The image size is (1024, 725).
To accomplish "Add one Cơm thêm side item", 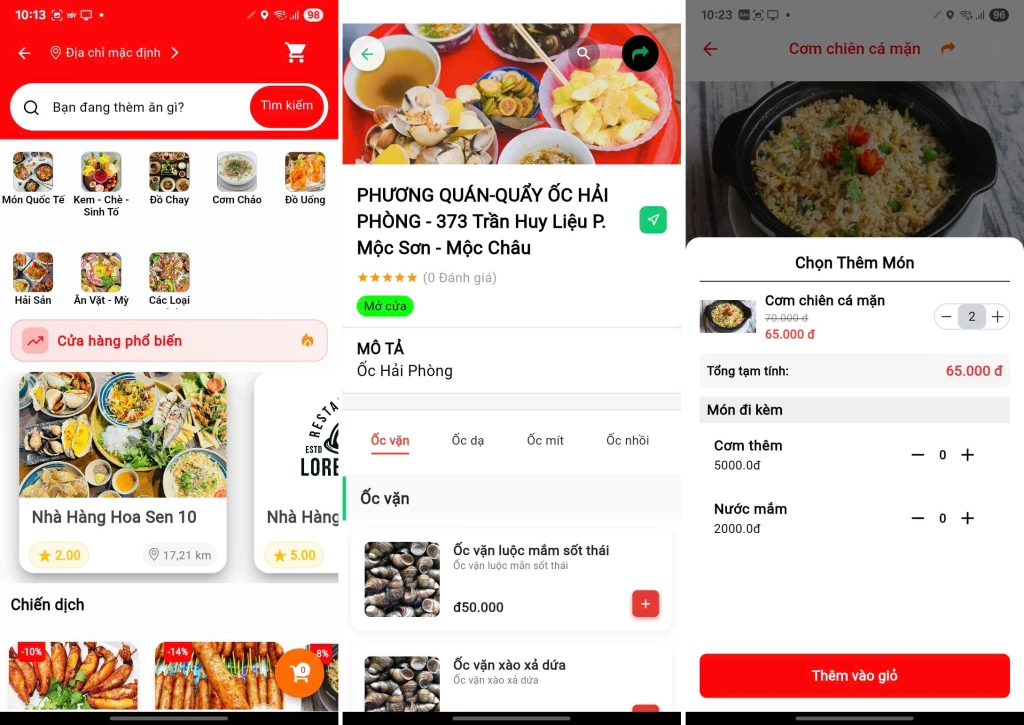I will (x=967, y=455).
